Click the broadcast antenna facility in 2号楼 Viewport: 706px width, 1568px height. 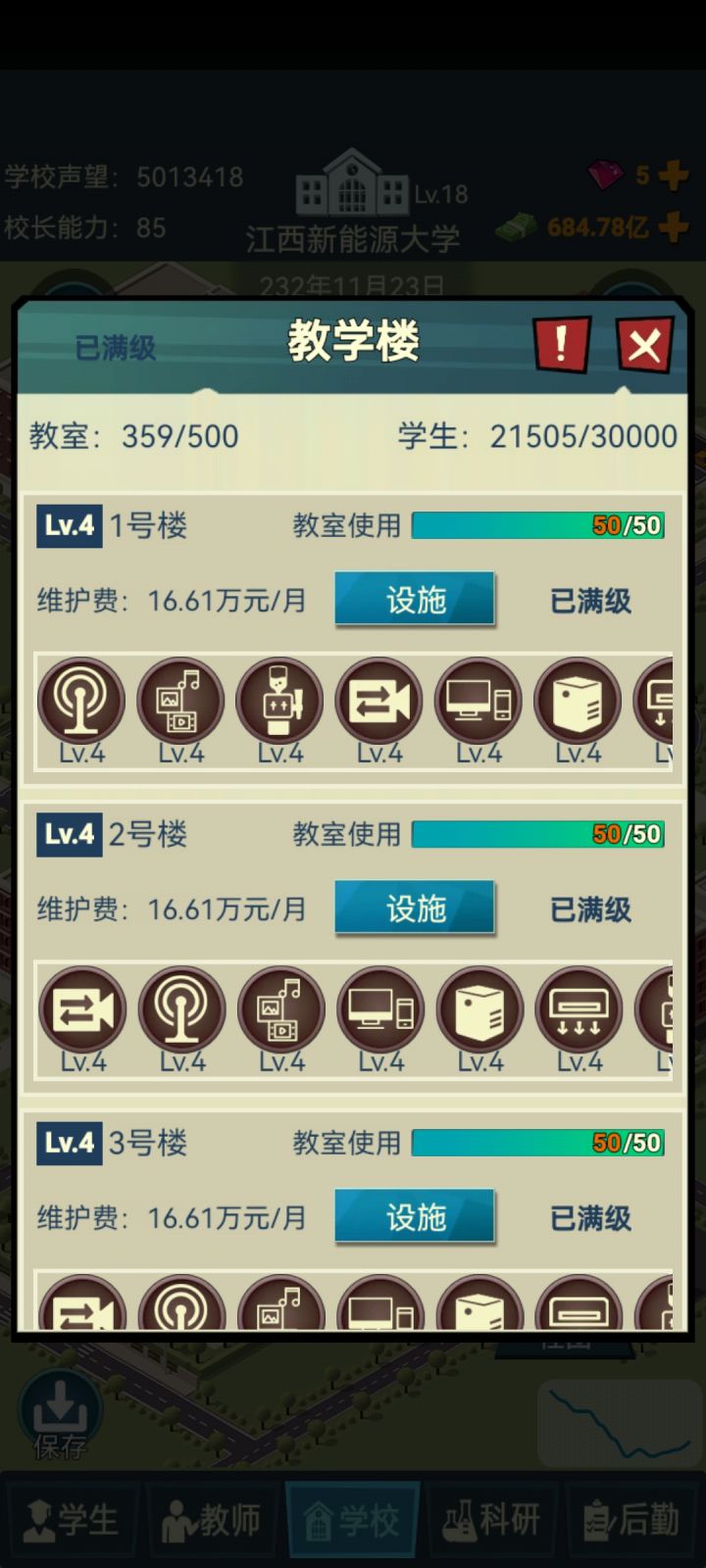coord(181,1007)
